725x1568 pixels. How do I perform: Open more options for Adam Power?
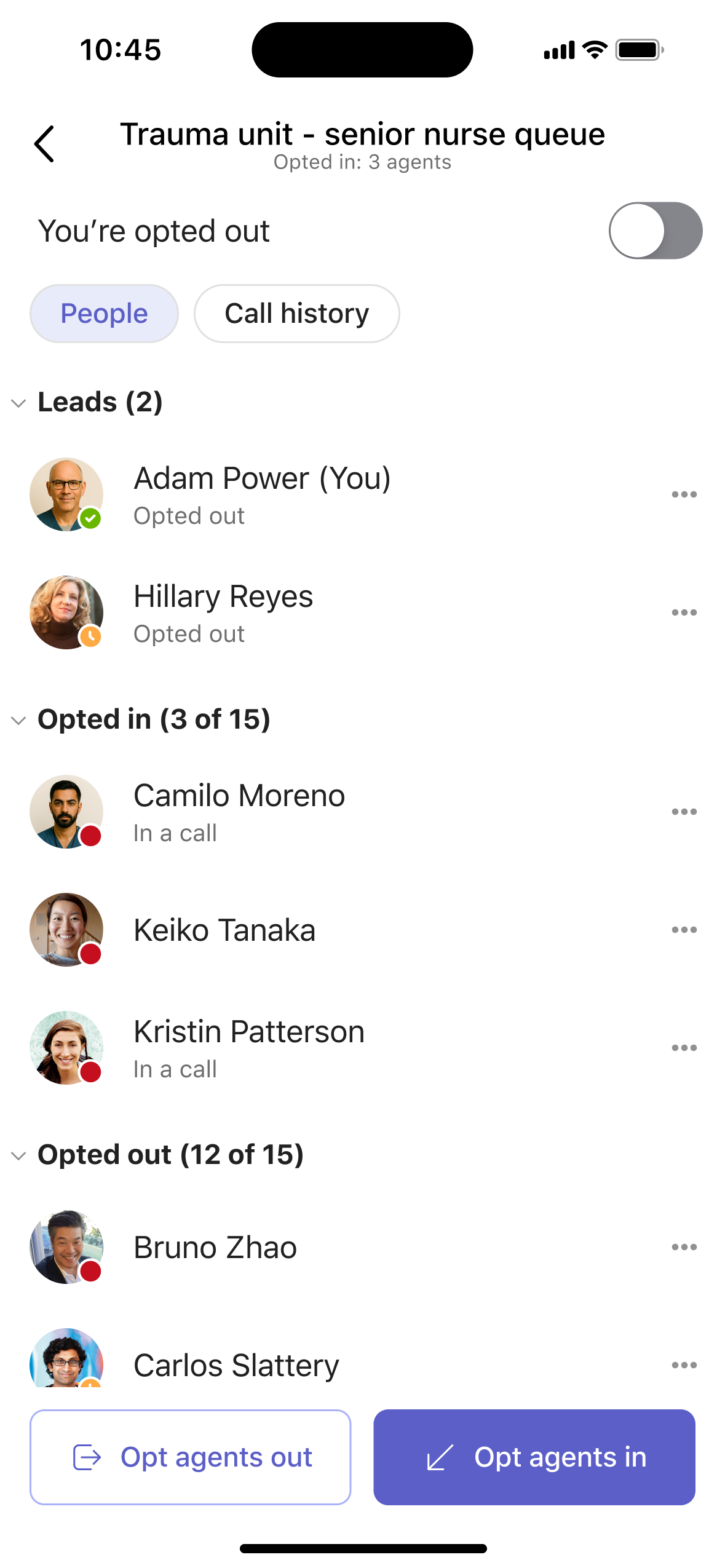tap(684, 494)
